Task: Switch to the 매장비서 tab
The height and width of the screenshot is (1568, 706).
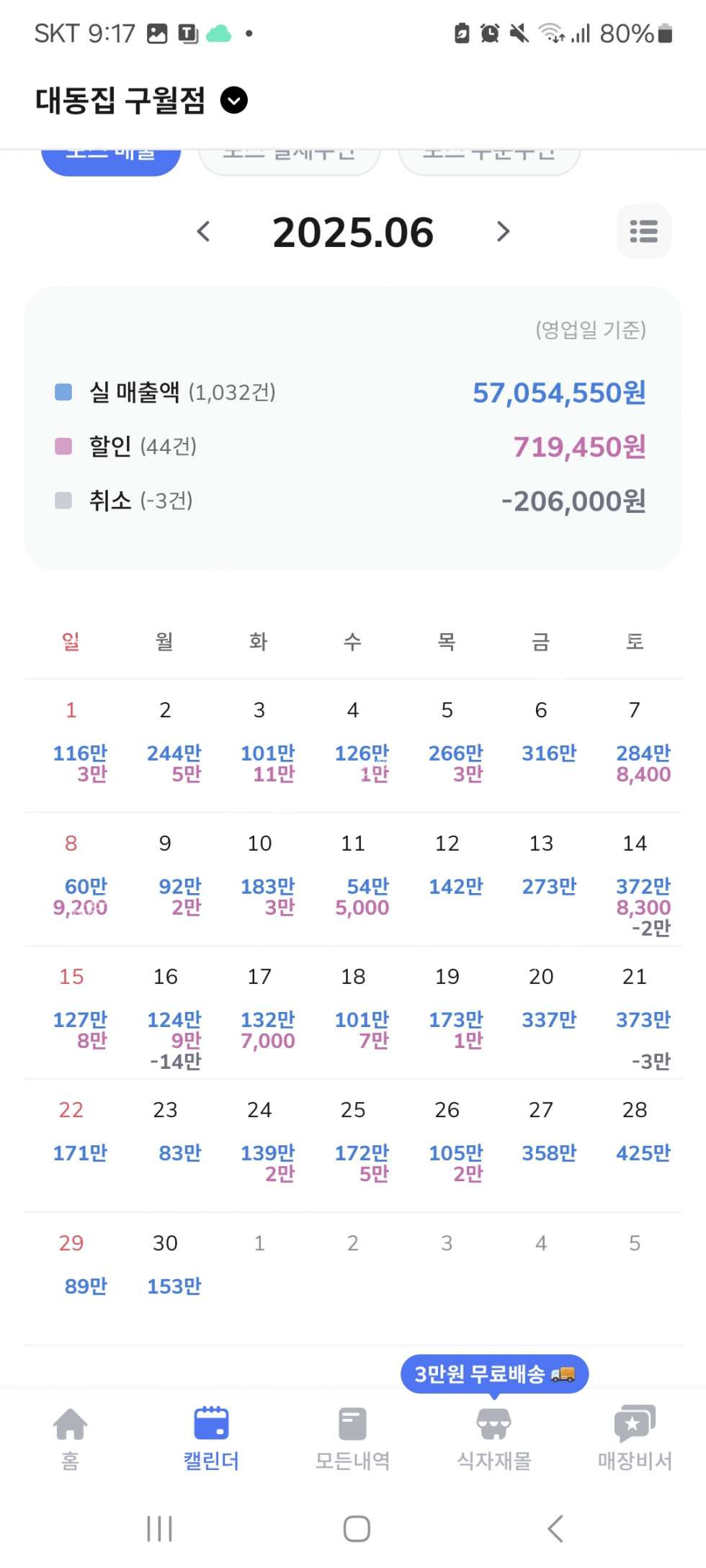Action: click(635, 1438)
